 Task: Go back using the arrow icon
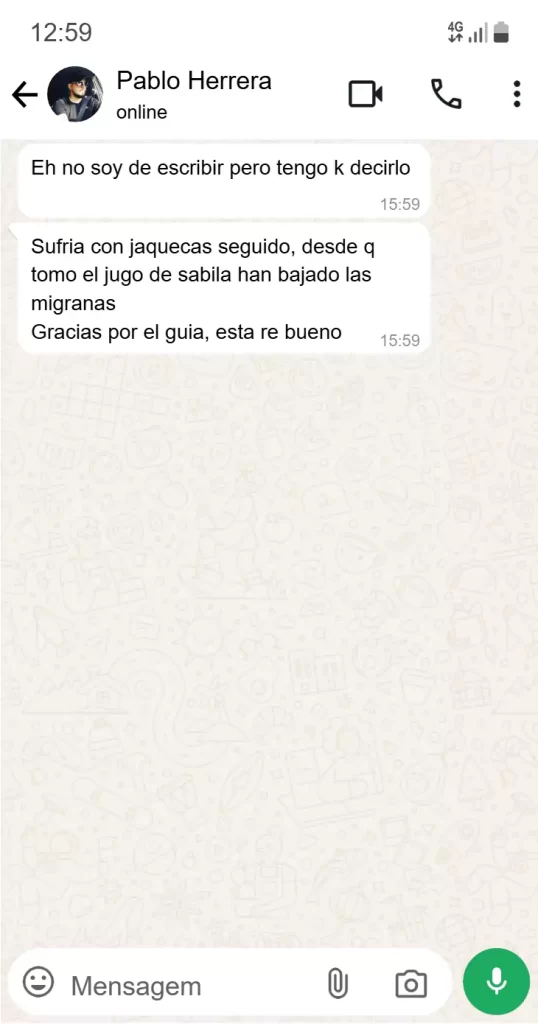[x=25, y=95]
